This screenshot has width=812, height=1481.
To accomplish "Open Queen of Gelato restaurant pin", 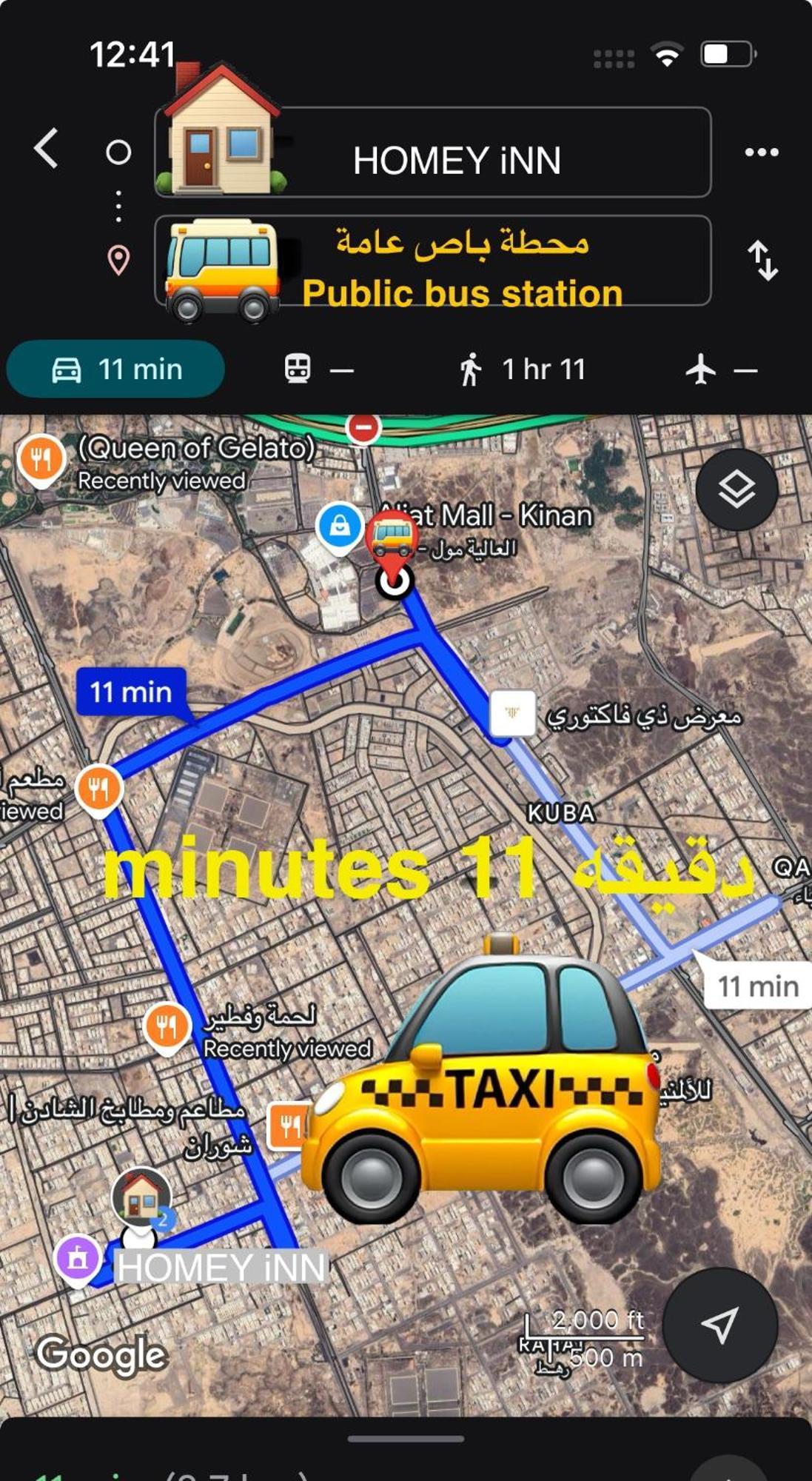I will click(x=41, y=459).
